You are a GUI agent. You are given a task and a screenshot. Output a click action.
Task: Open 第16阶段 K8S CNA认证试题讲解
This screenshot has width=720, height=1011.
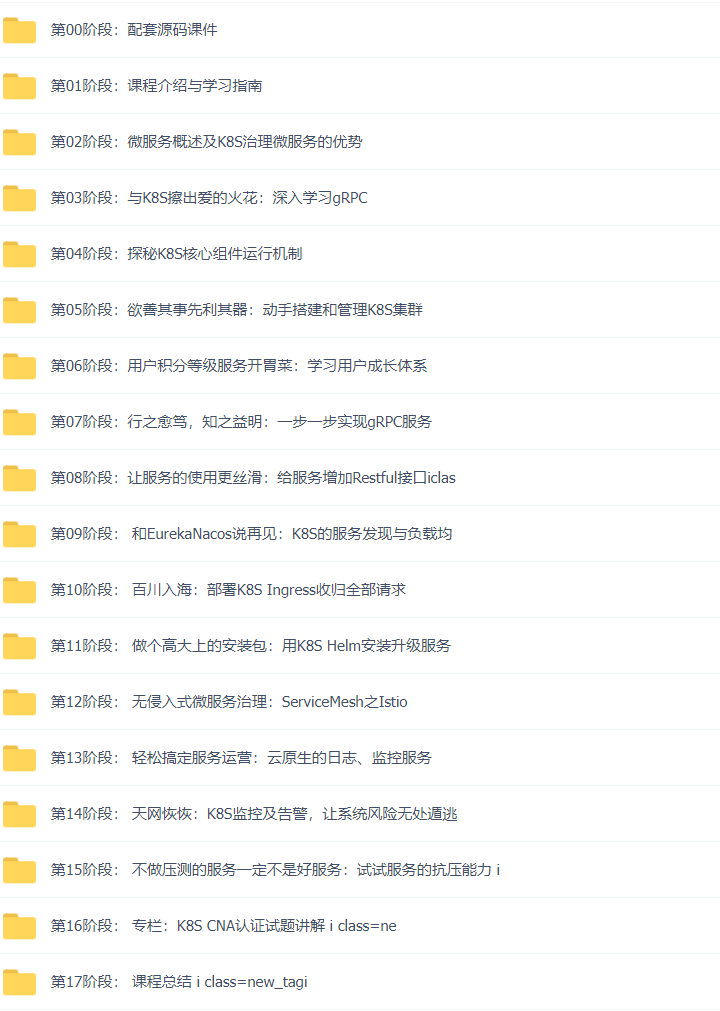coord(223,926)
